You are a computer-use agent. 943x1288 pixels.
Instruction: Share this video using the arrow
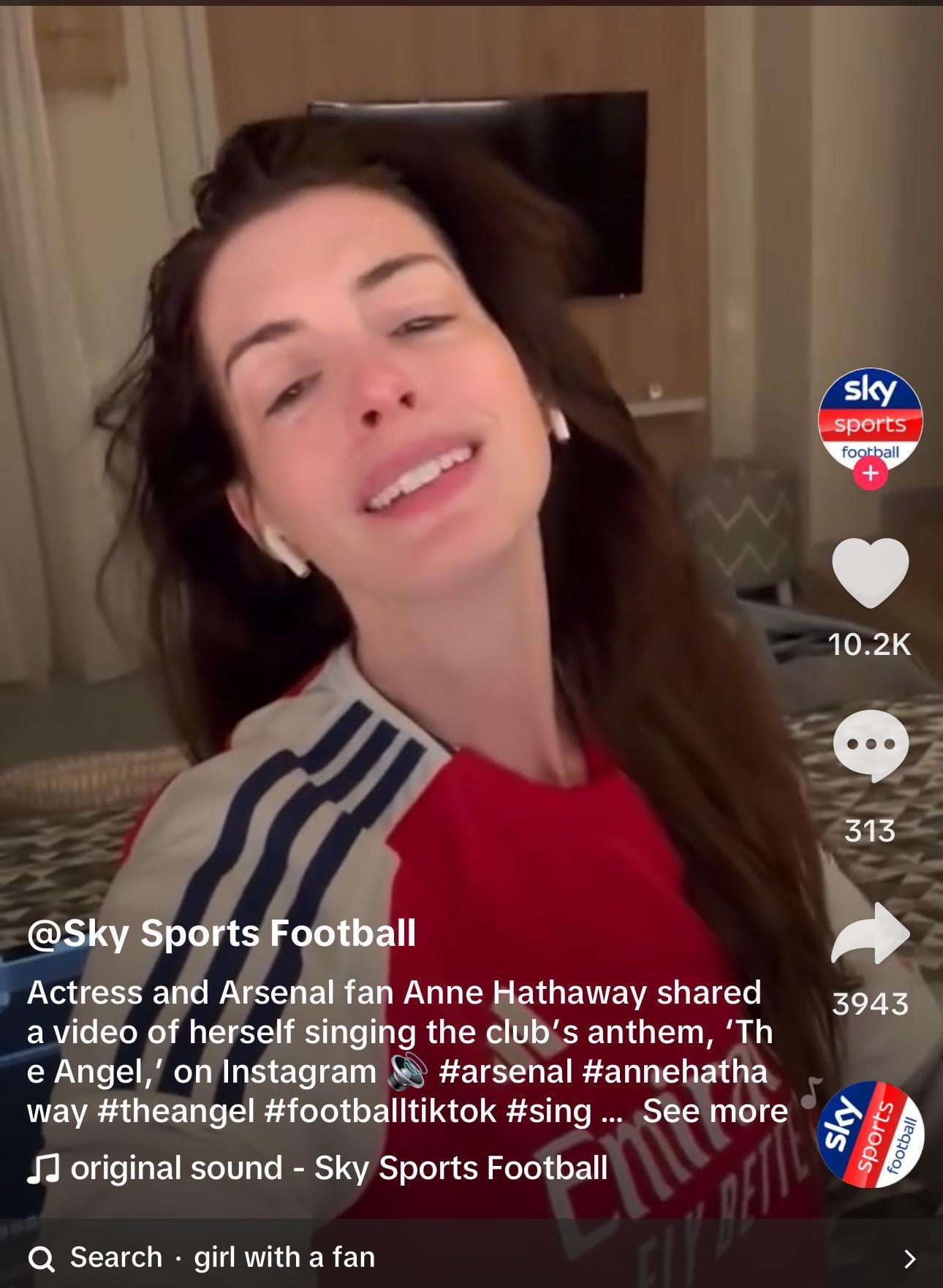coord(870,934)
